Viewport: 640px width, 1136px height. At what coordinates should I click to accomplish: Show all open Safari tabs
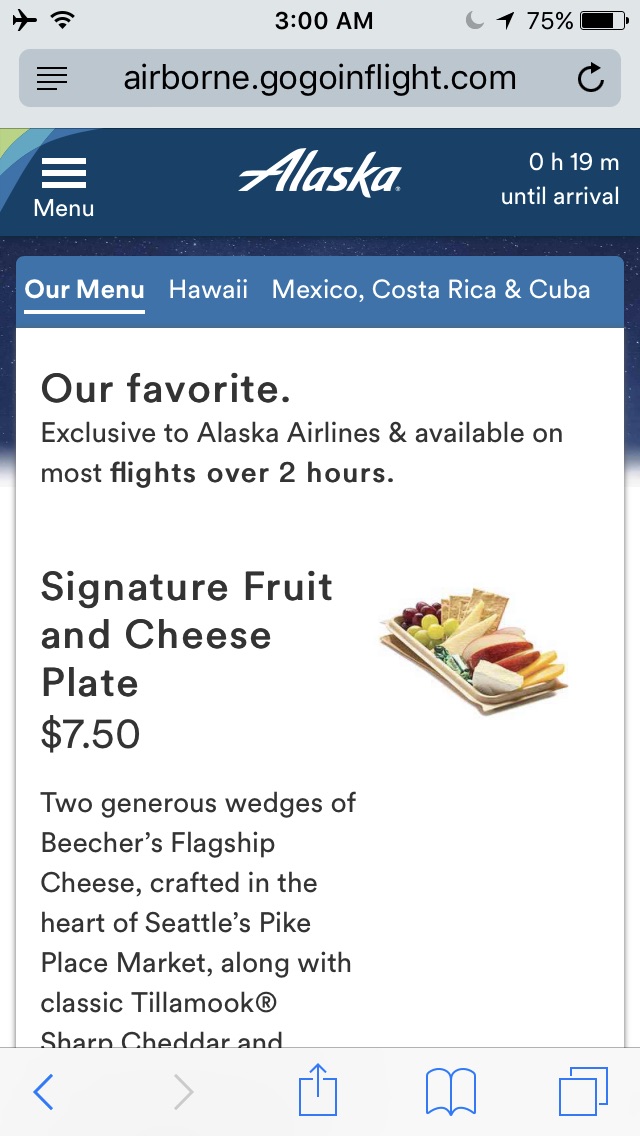pos(583,1091)
